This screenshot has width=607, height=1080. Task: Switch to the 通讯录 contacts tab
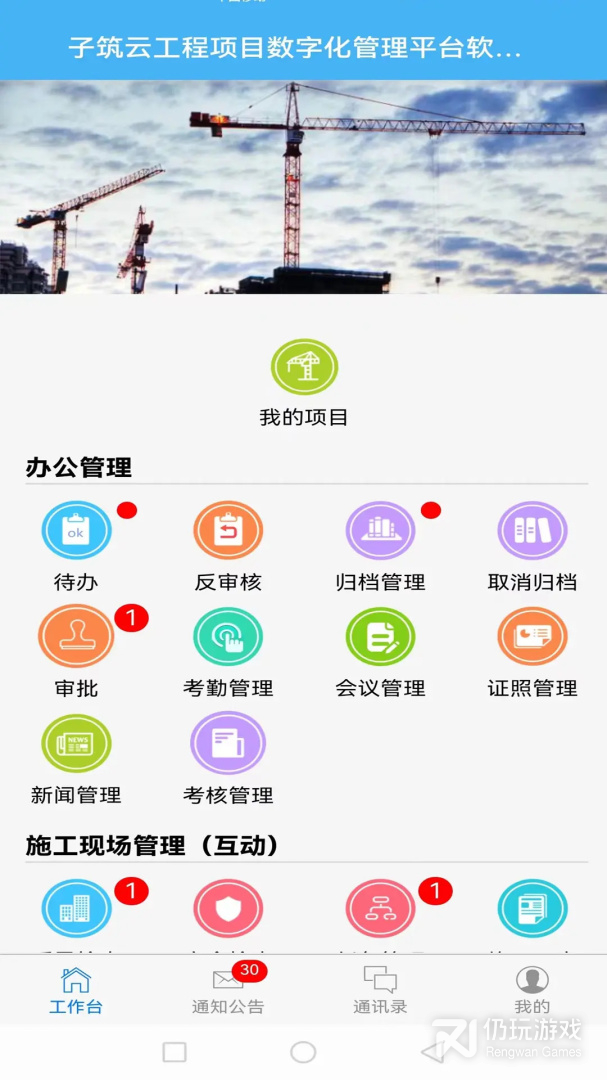380,990
